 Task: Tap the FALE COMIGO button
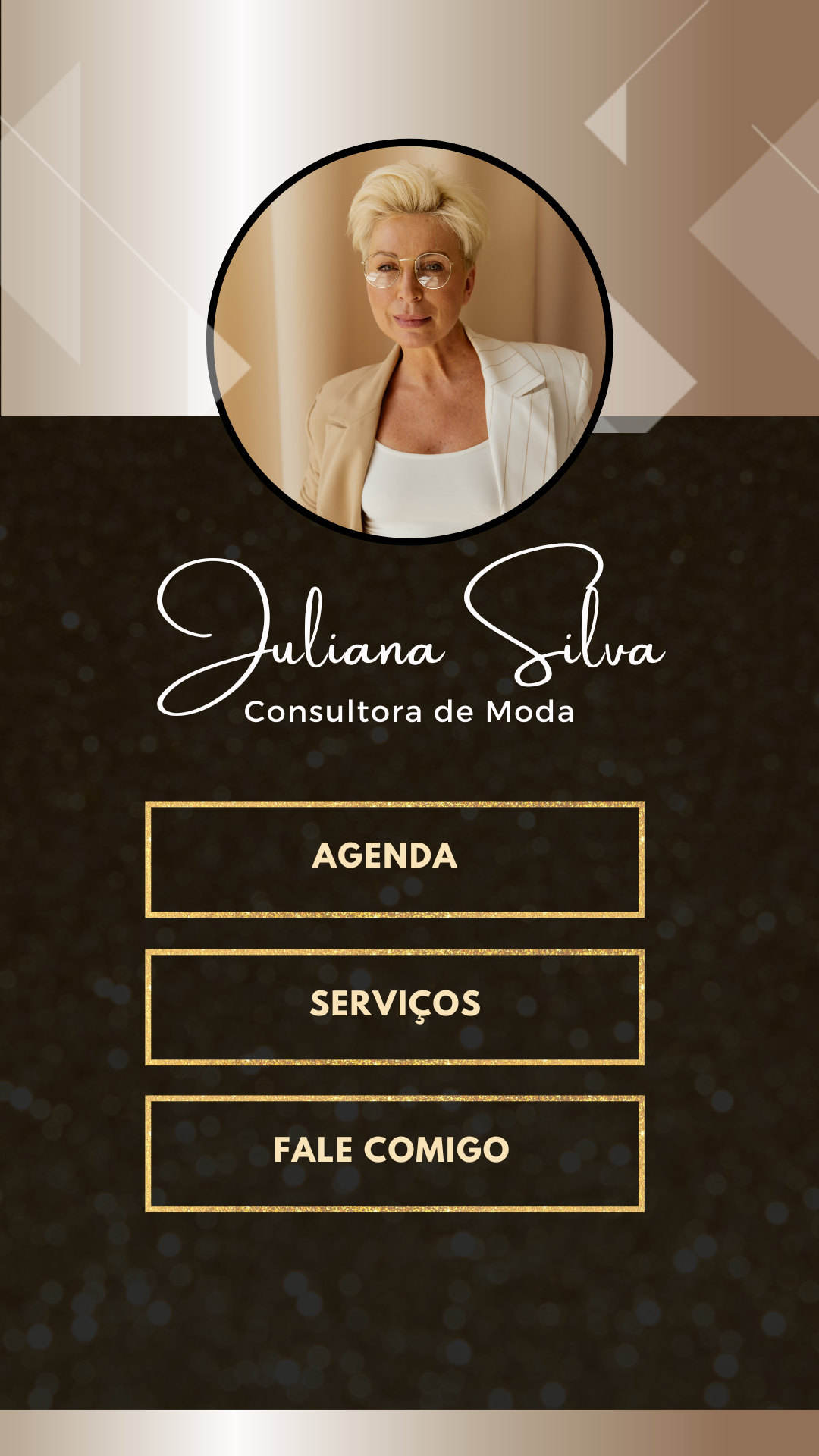(394, 1152)
